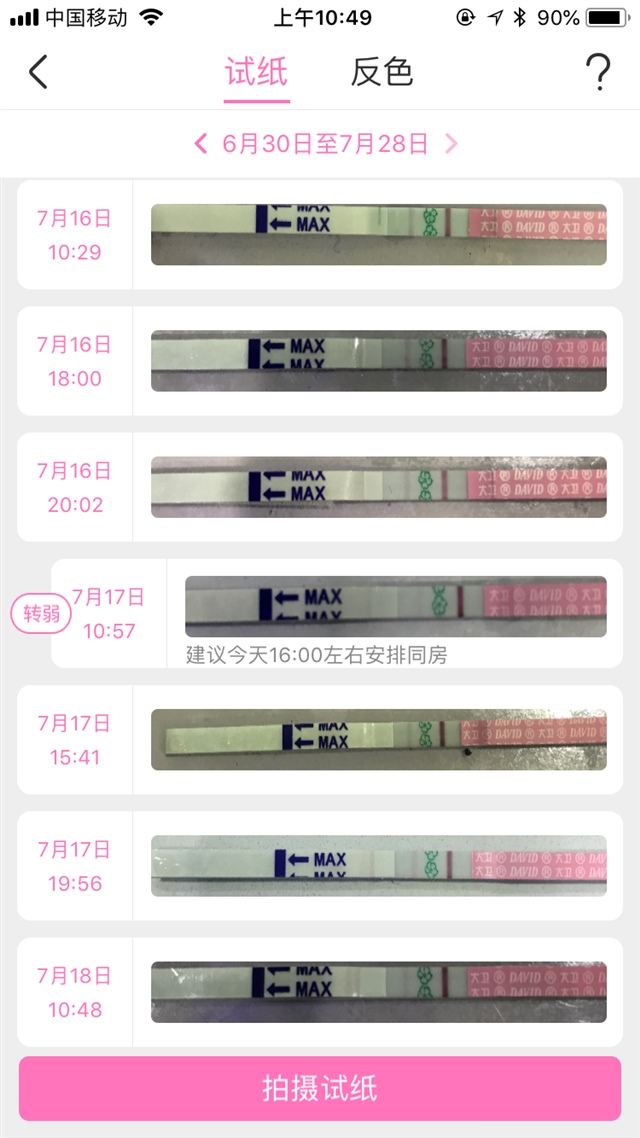Go to the next date range
Image resolution: width=640 pixels, height=1138 pixels.
point(451,144)
